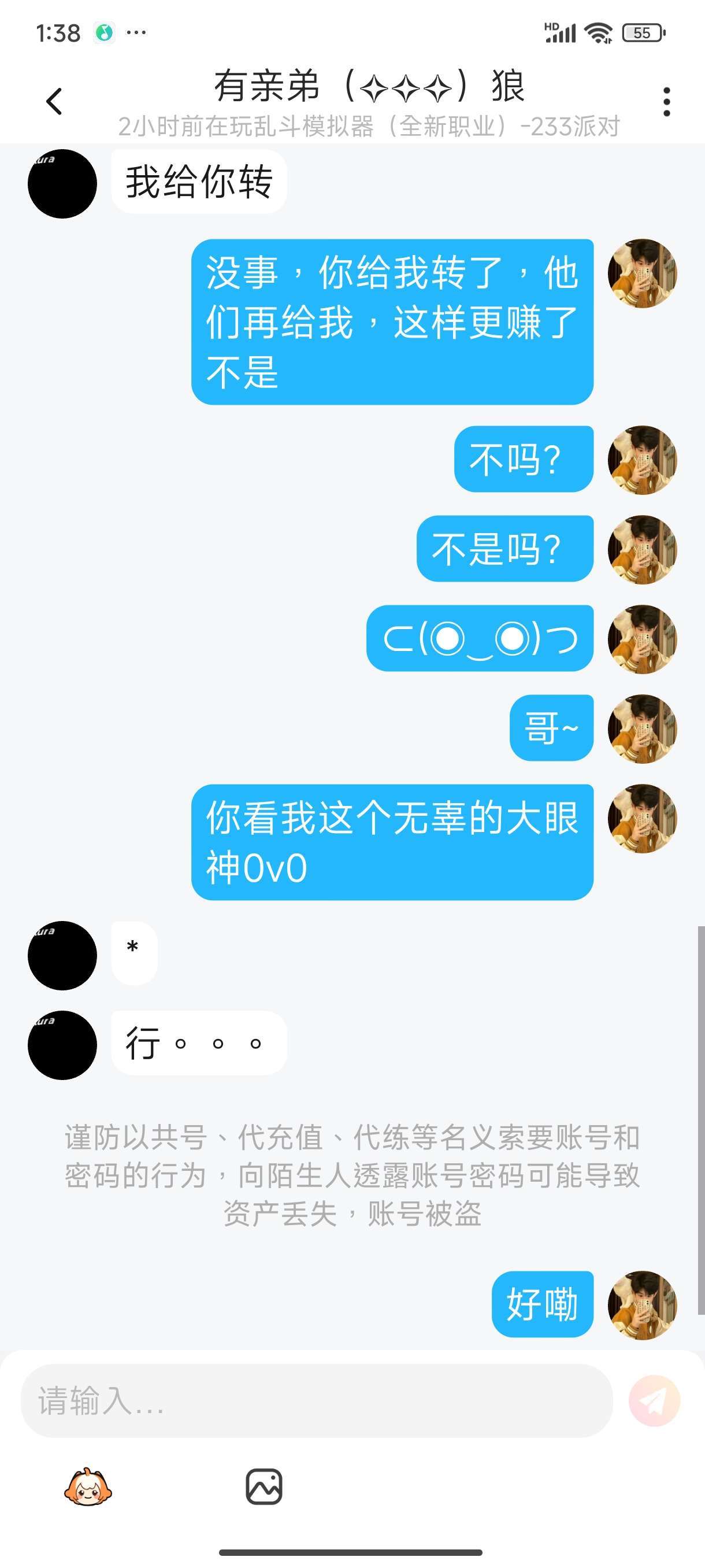
Task: Go back using the back arrow
Action: 54,101
